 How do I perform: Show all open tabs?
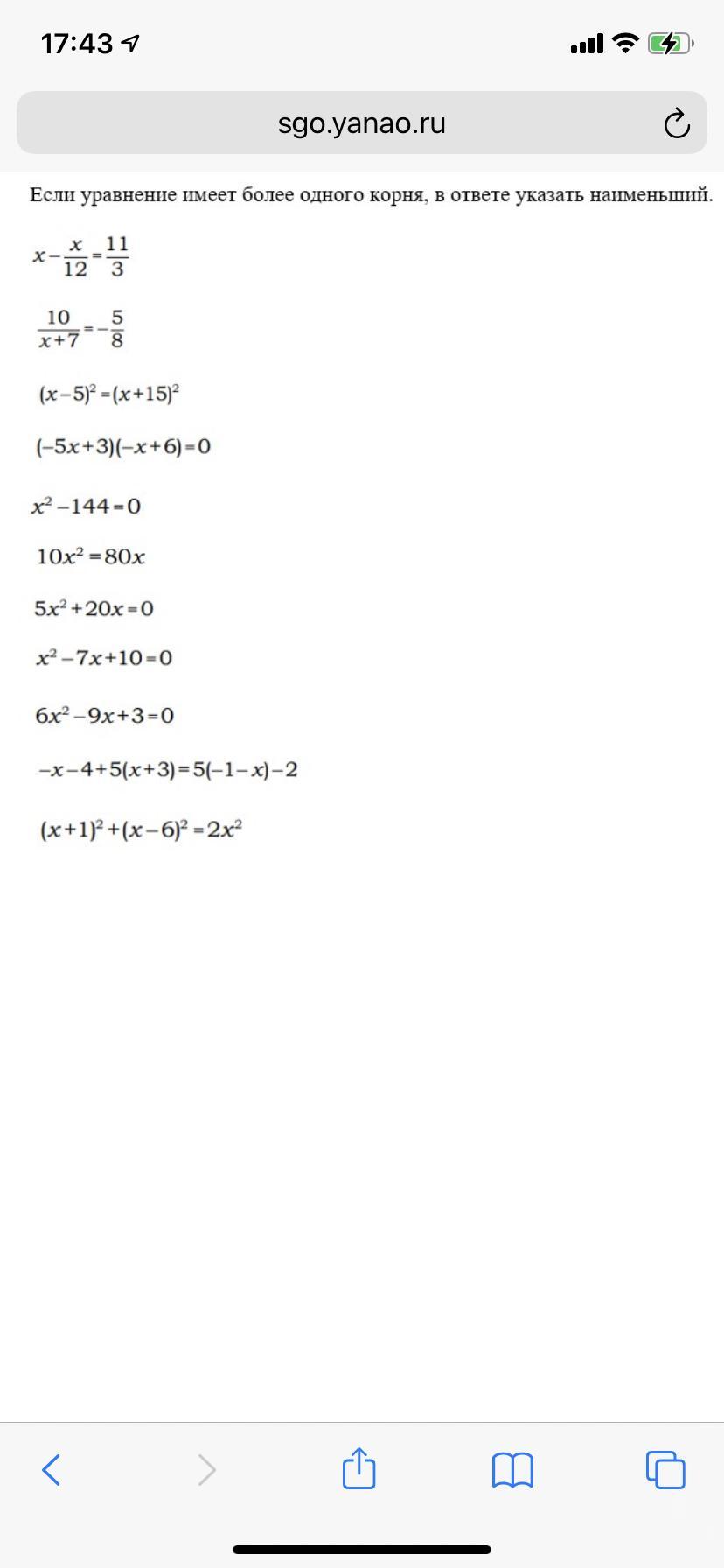[x=665, y=1469]
